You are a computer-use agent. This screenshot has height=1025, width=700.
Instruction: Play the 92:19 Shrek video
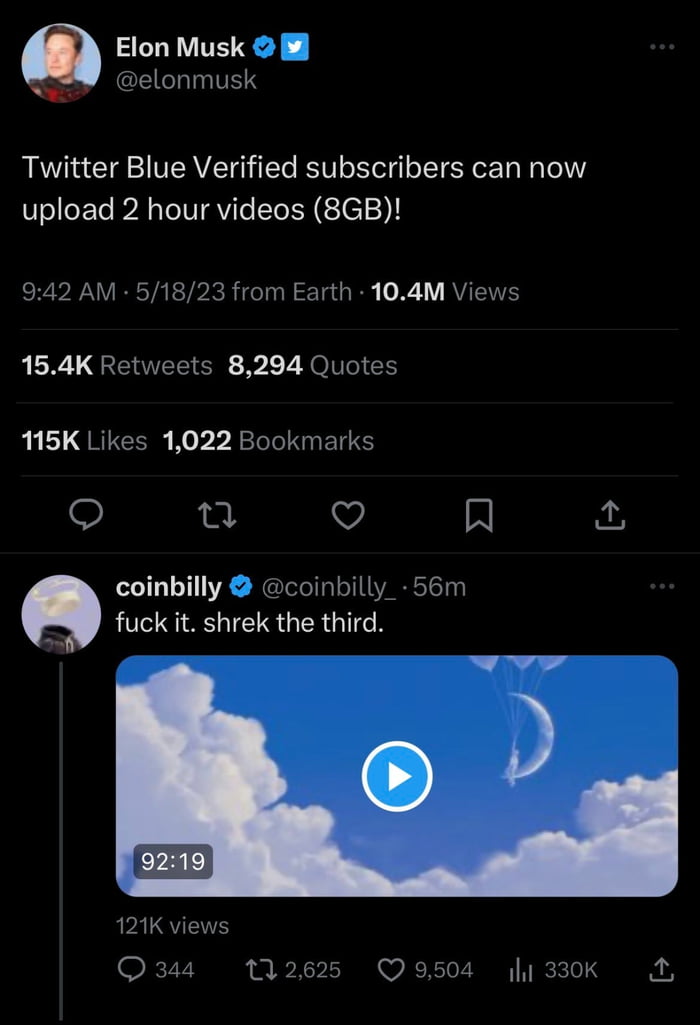pyautogui.click(x=397, y=775)
